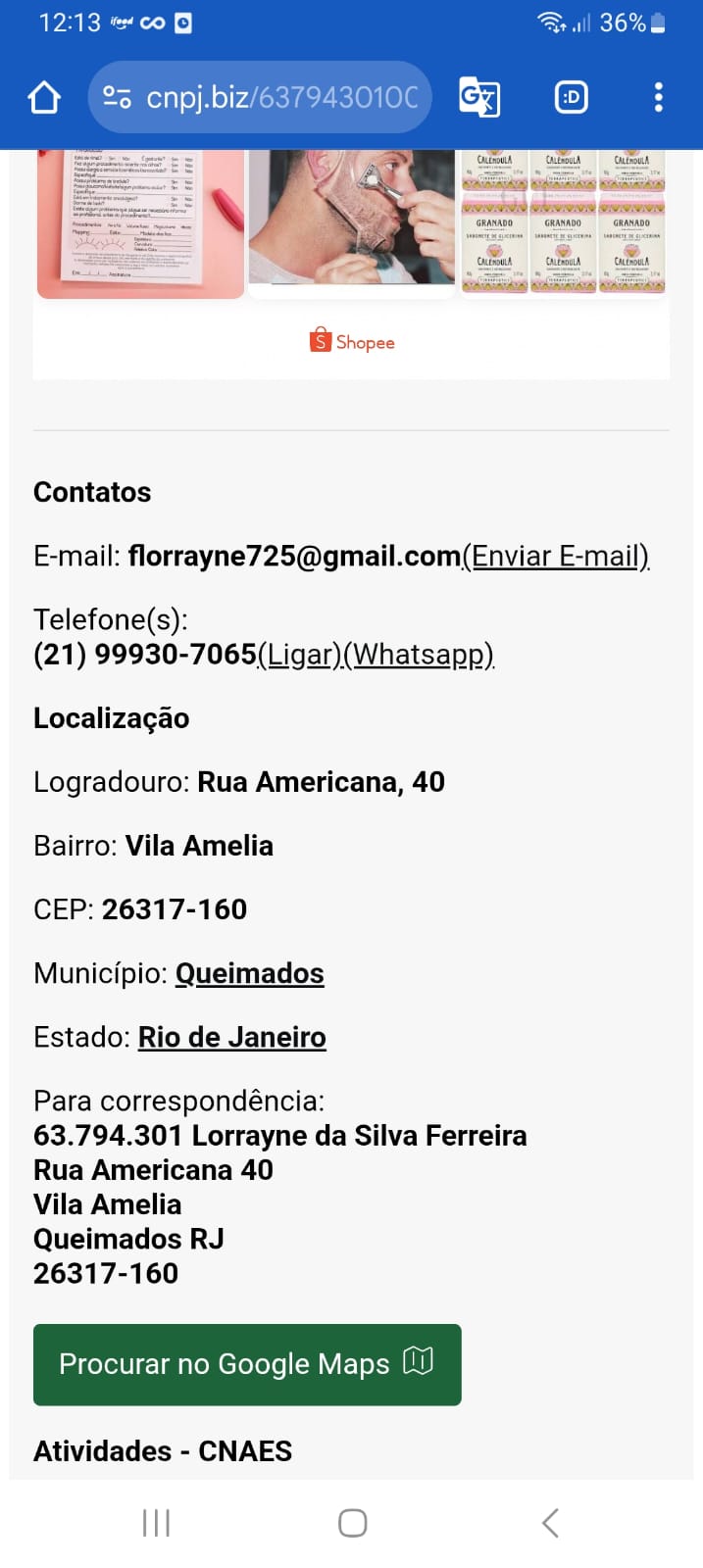The height and width of the screenshot is (1568, 703).
Task: Tap the cnpj.biz address bar
Action: [x=261, y=98]
